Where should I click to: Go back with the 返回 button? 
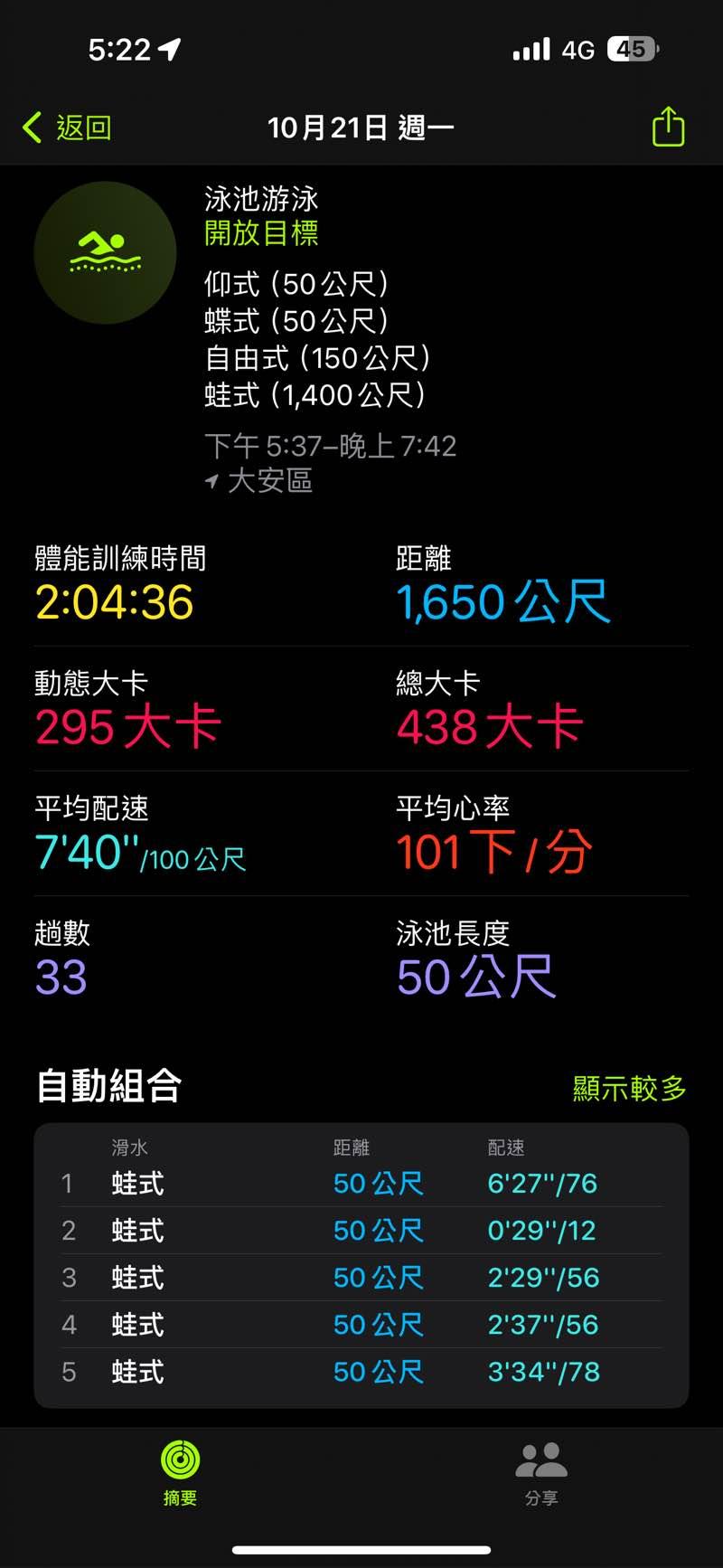click(x=68, y=128)
